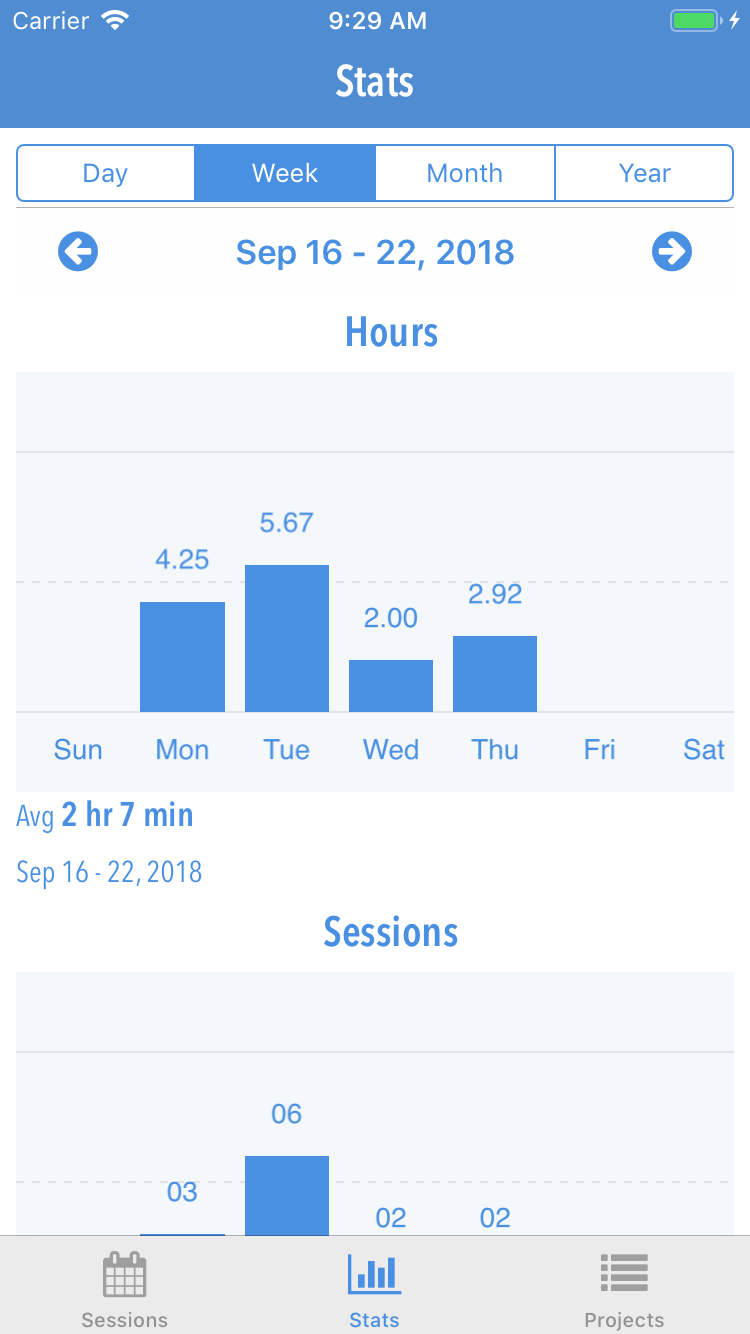Show stats for the Year
This screenshot has width=750, height=1334.
click(x=644, y=173)
